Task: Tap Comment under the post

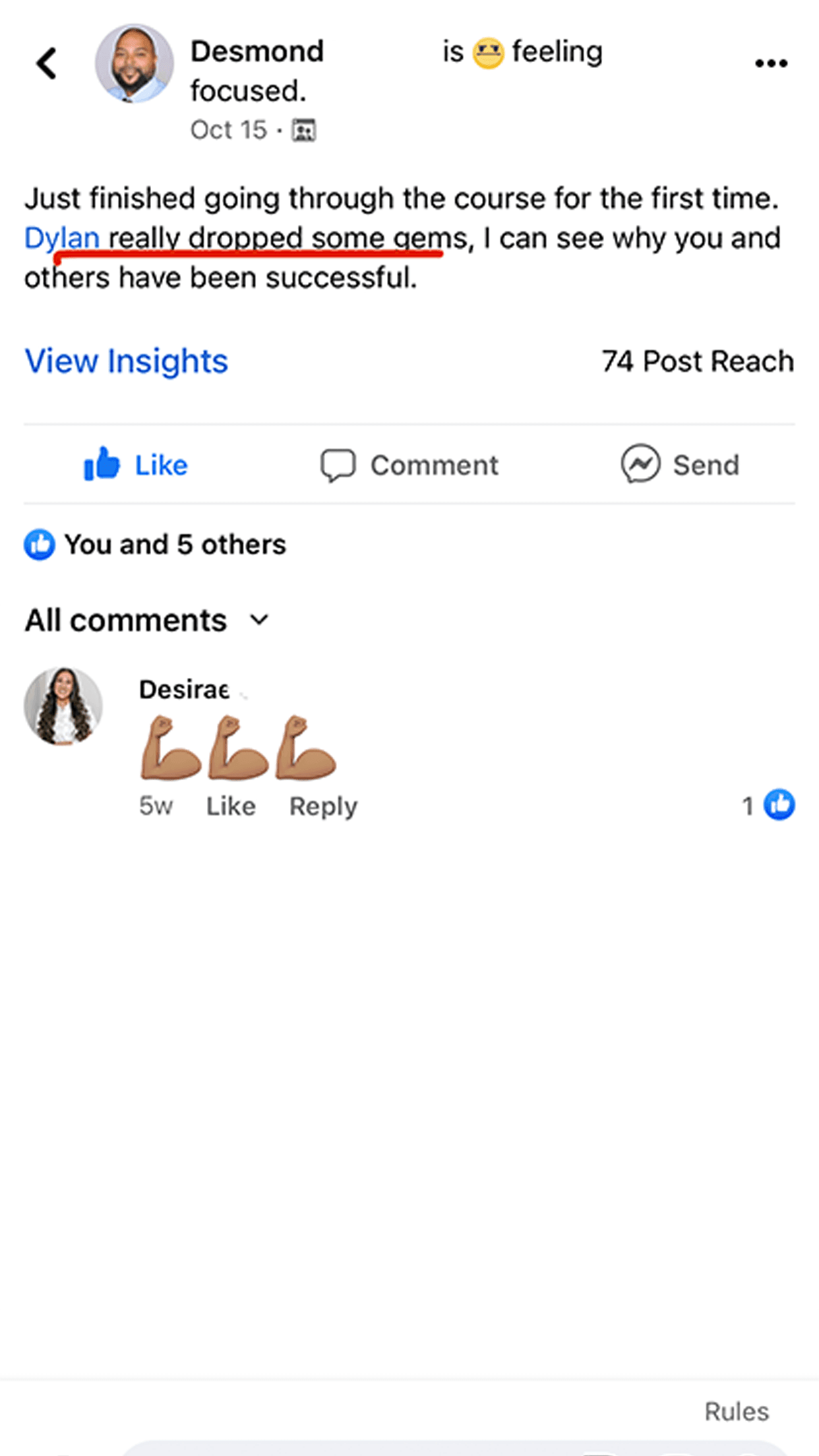Action: [x=409, y=465]
